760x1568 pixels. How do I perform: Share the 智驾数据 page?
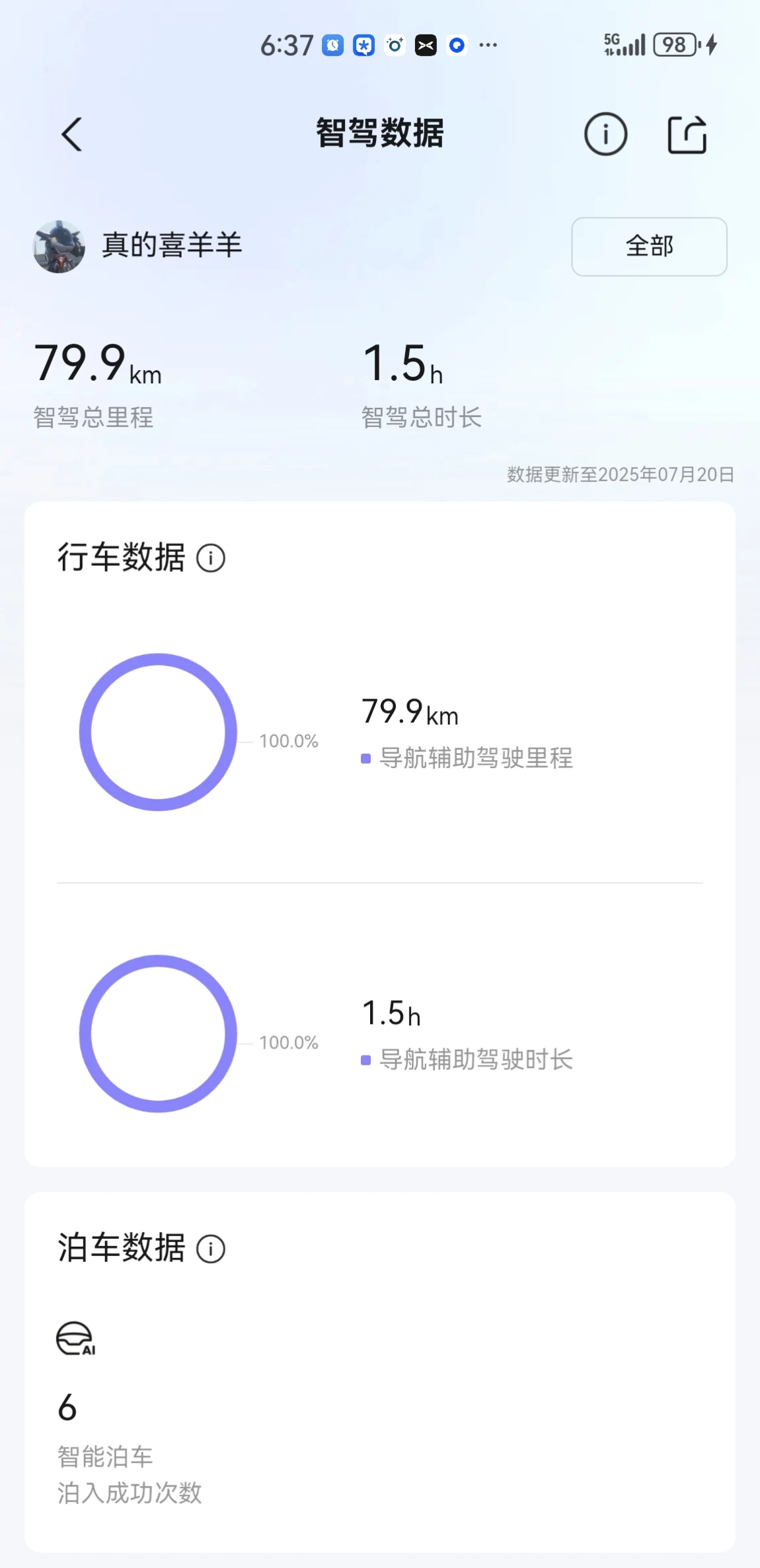tap(687, 134)
